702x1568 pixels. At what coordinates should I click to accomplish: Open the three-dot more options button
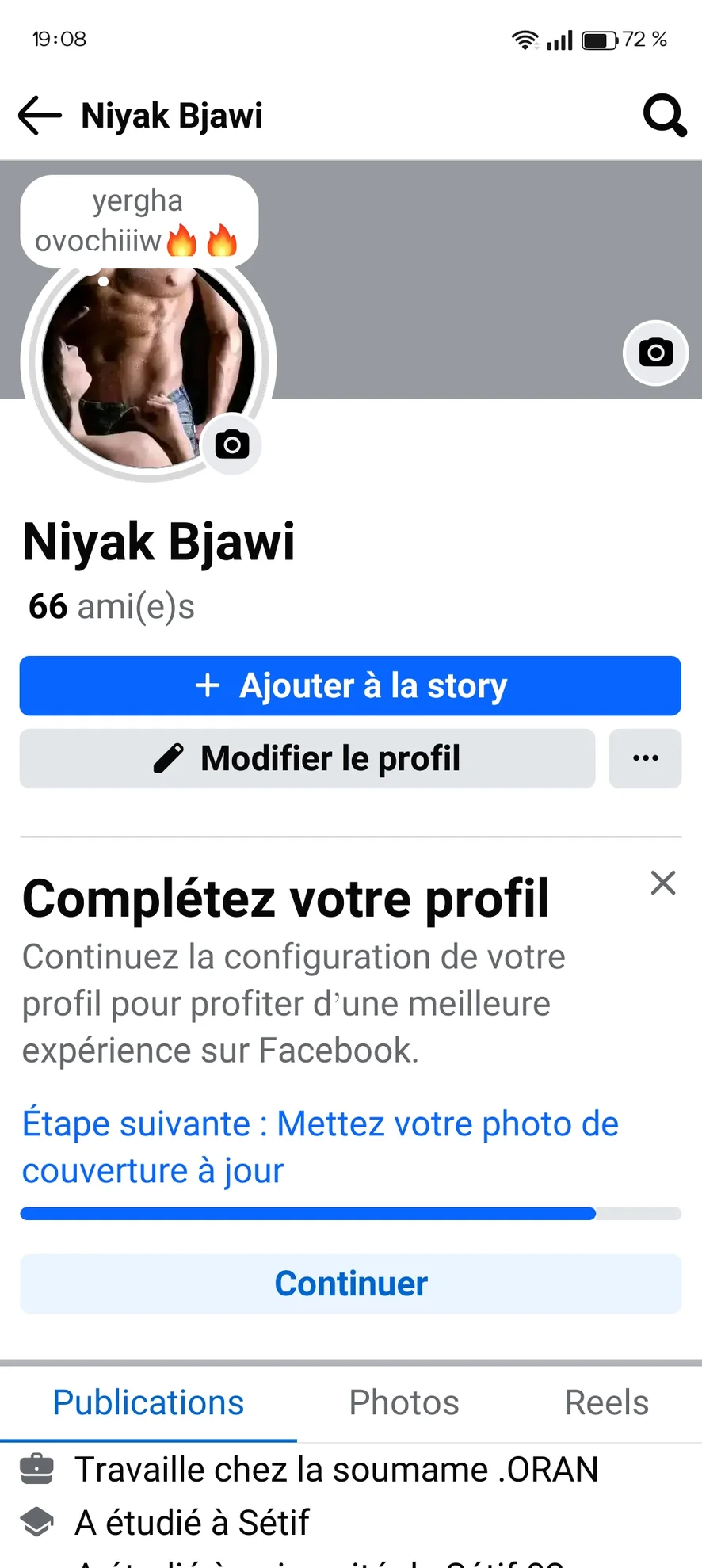pos(645,759)
